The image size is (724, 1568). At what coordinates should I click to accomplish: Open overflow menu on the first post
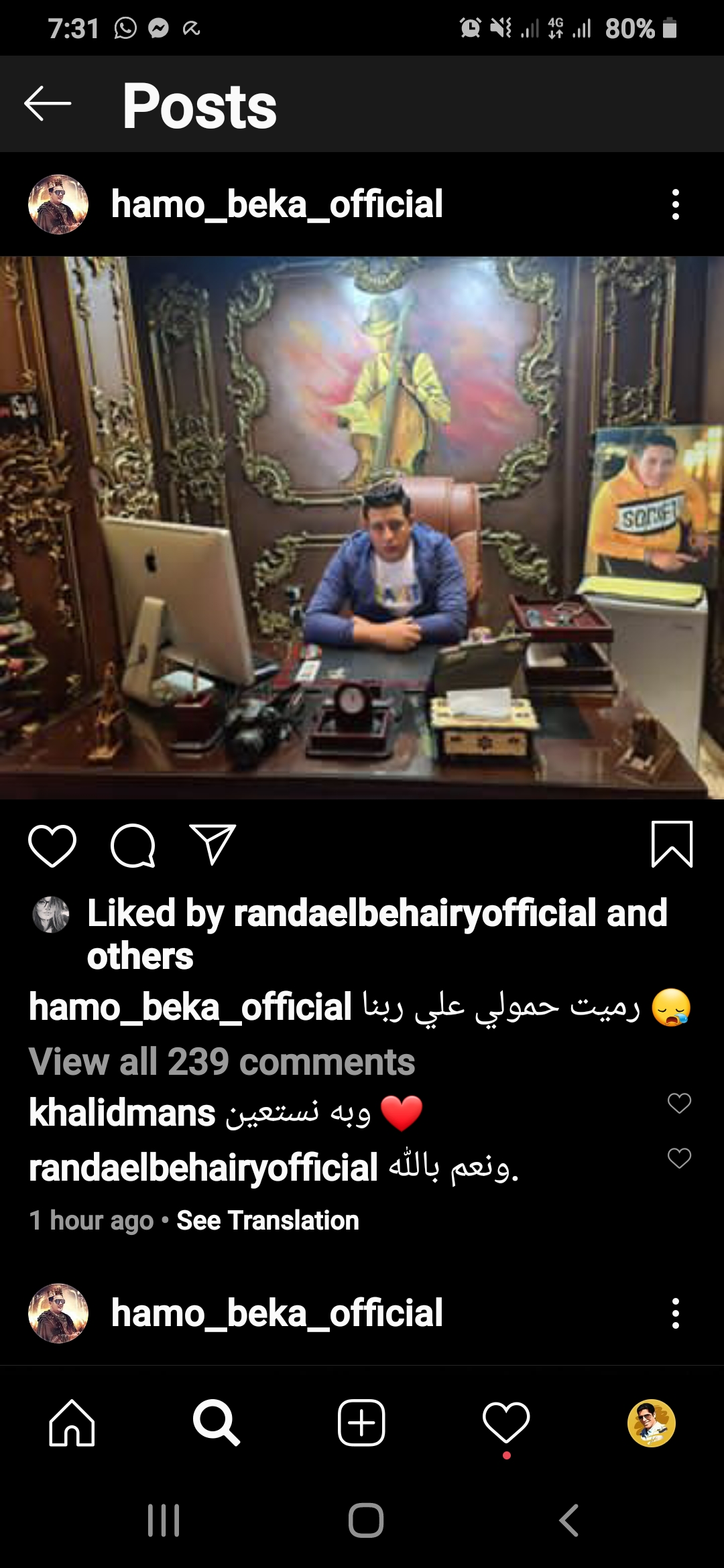click(x=675, y=204)
